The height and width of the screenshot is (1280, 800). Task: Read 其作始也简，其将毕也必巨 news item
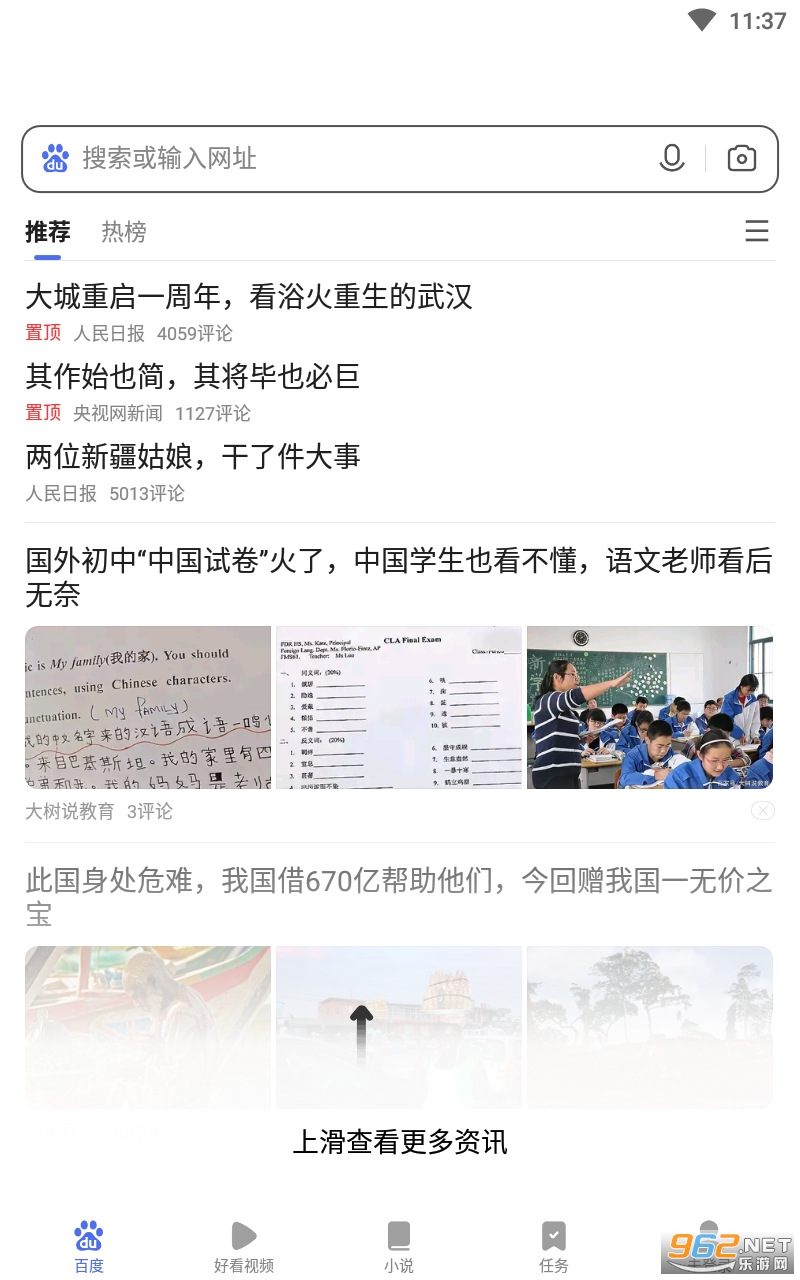point(192,377)
